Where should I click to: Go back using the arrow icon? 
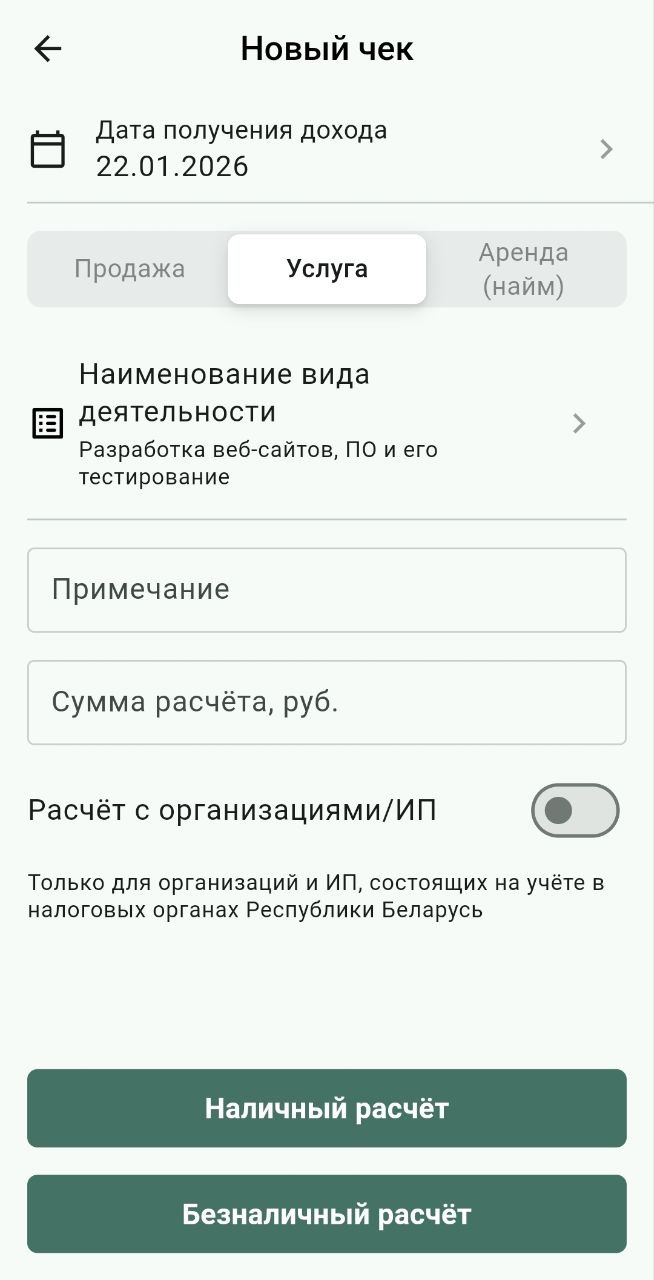coord(47,49)
